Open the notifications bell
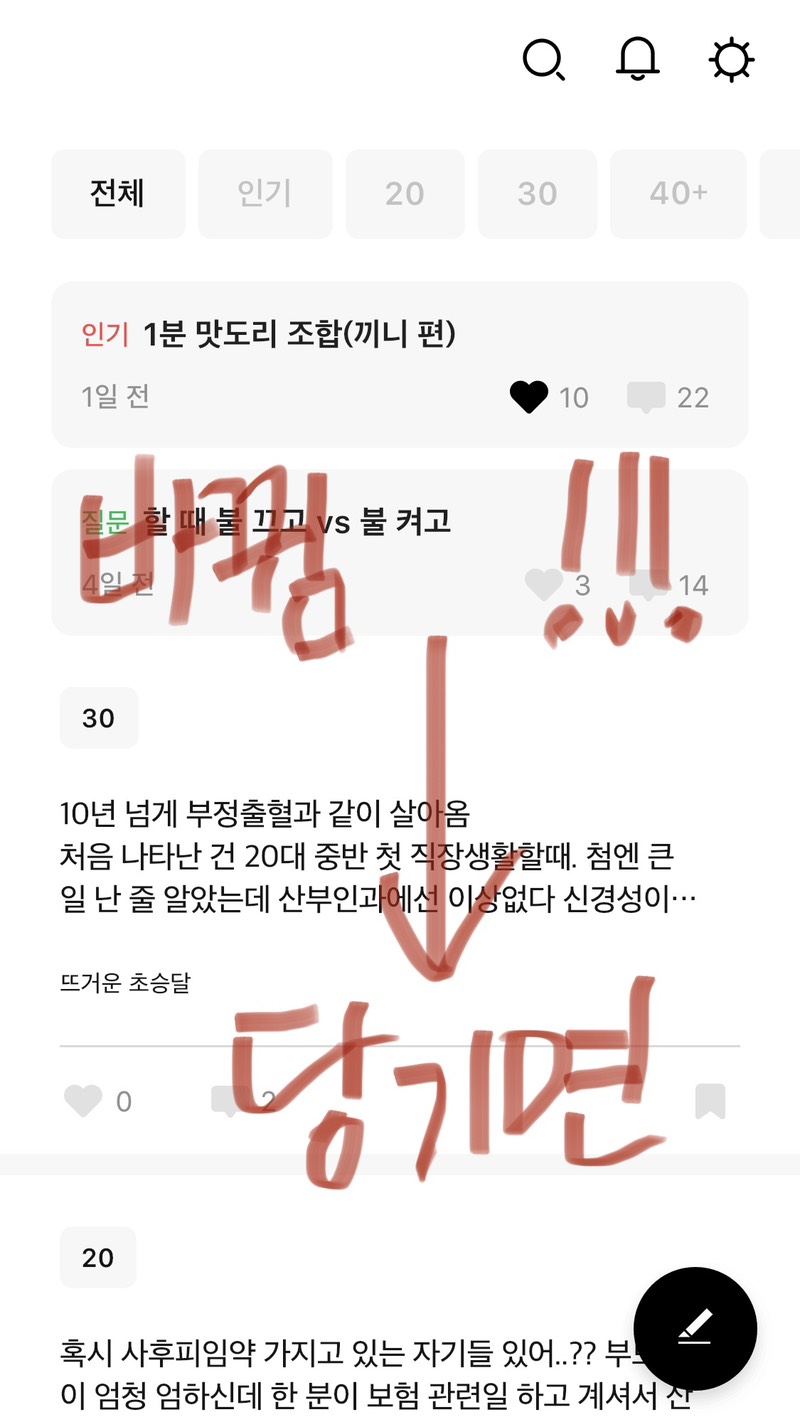This screenshot has height=1417, width=800. [x=637, y=60]
